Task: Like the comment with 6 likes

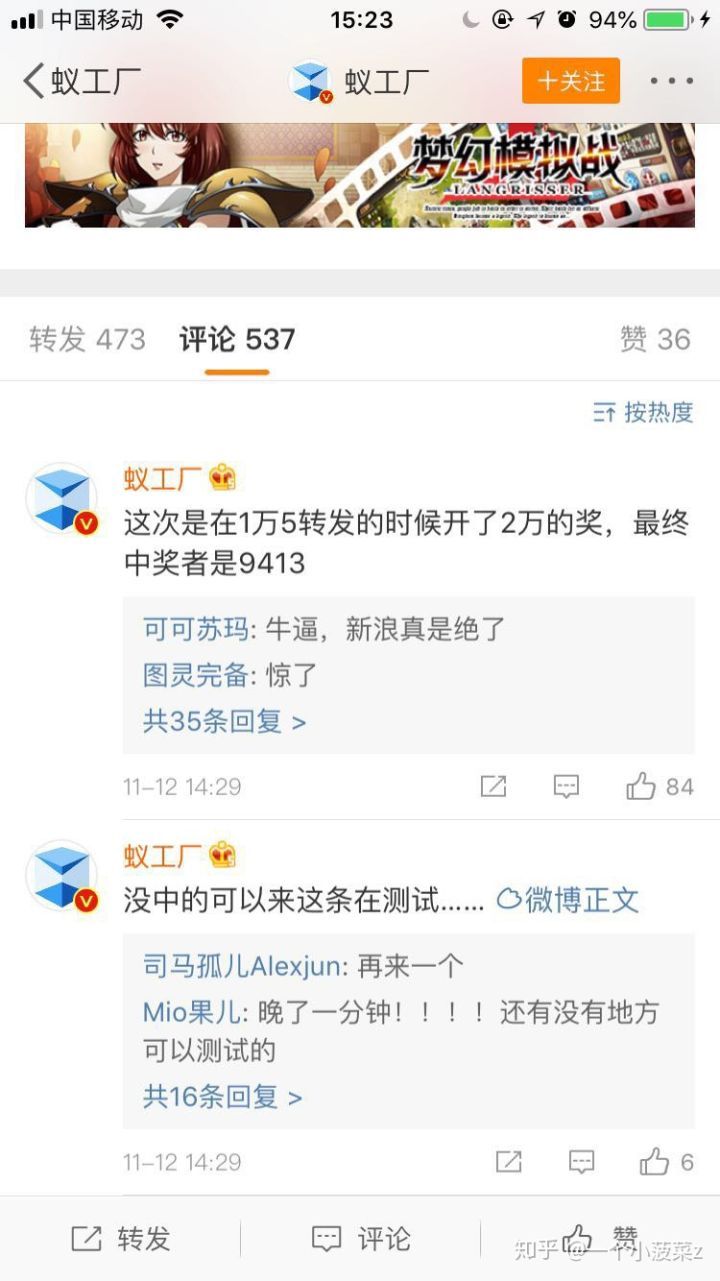Action: 655,1162
